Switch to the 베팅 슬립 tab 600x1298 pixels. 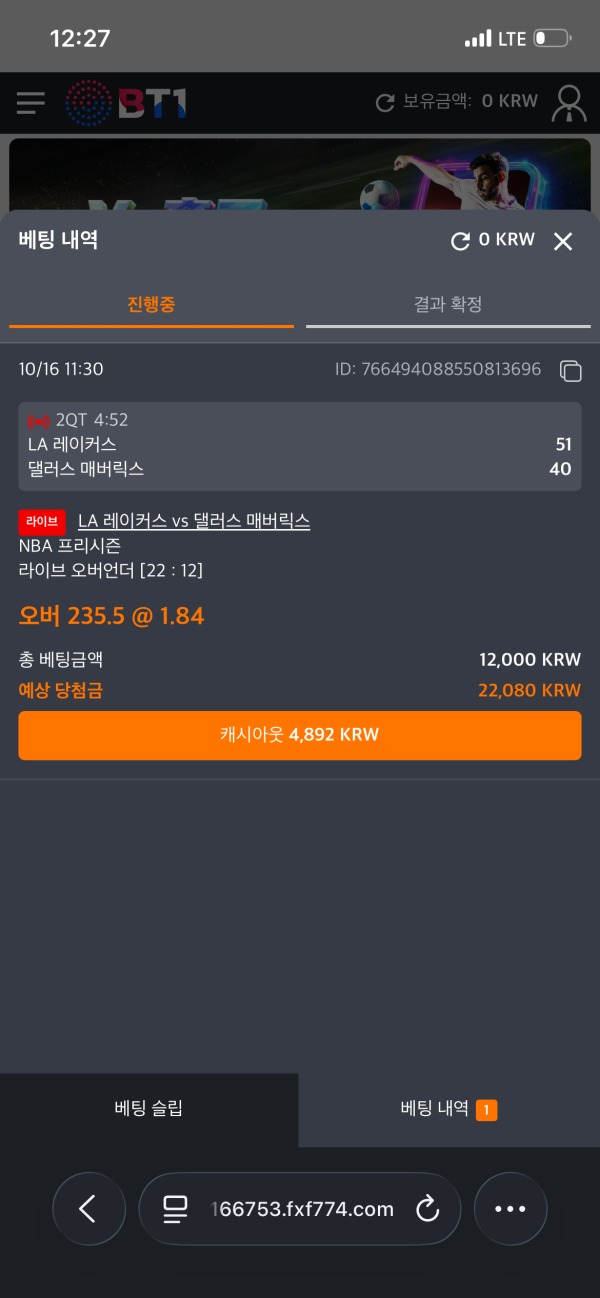pos(149,1108)
